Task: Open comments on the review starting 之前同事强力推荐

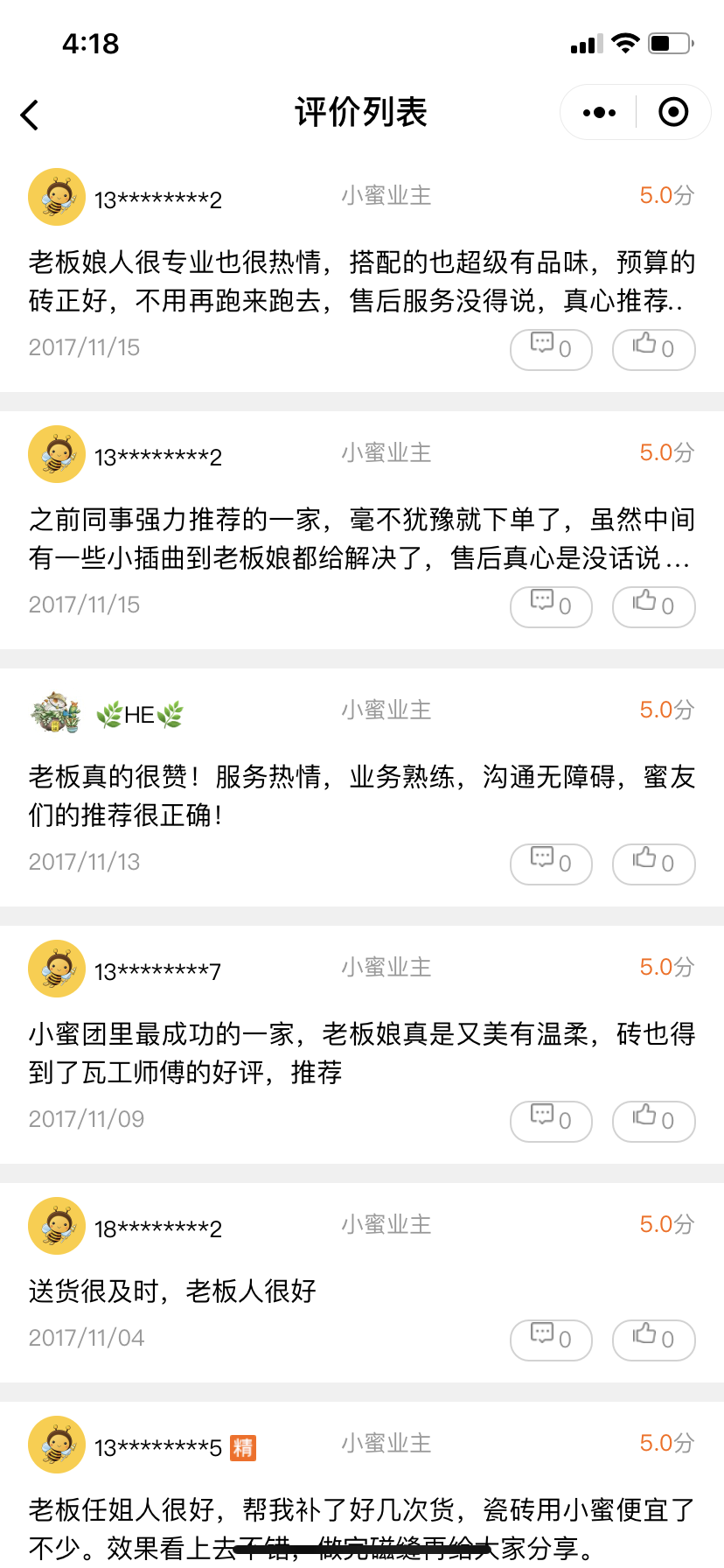Action: (551, 606)
